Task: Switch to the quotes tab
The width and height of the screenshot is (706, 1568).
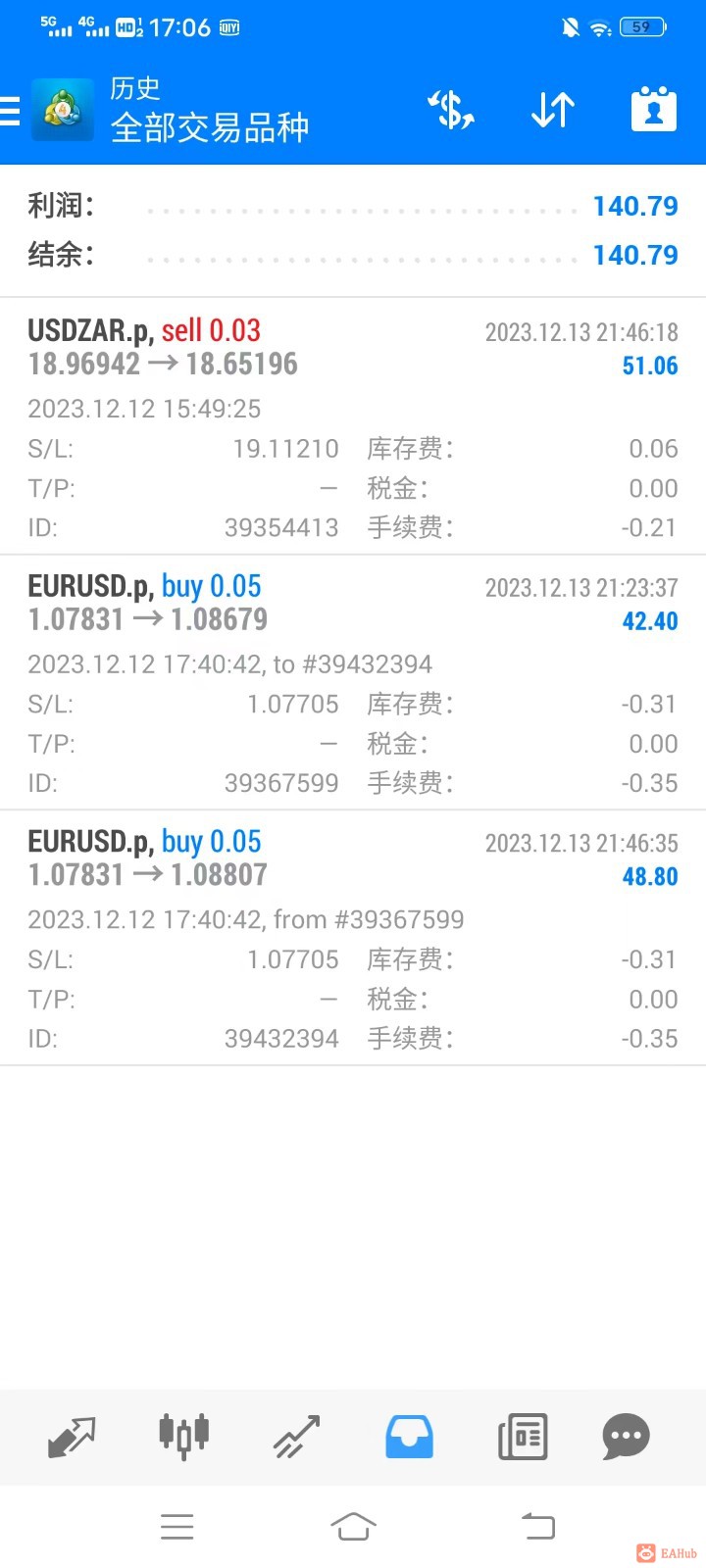Action: click(x=72, y=1437)
